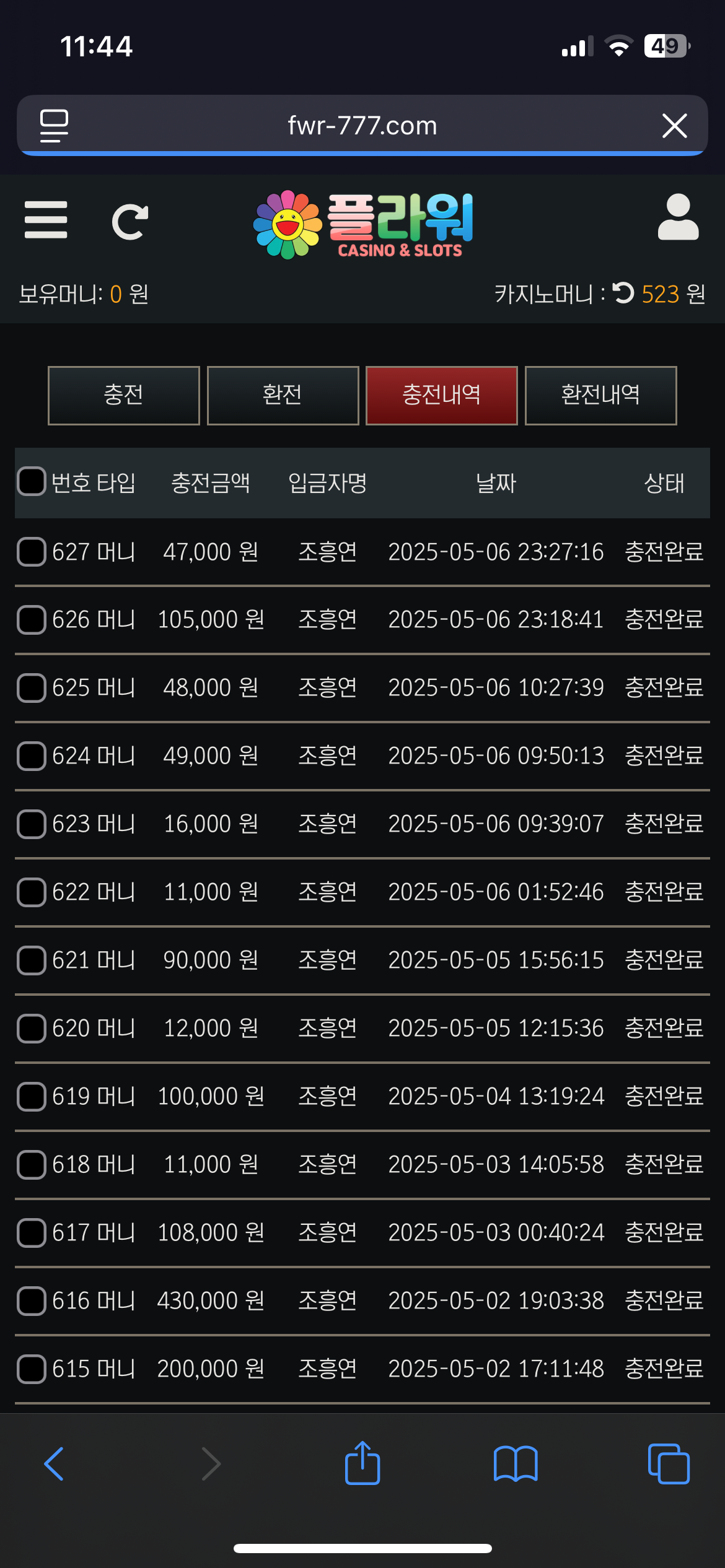This screenshot has width=725, height=1568.
Task: Open the user profile icon
Action: 678,217
